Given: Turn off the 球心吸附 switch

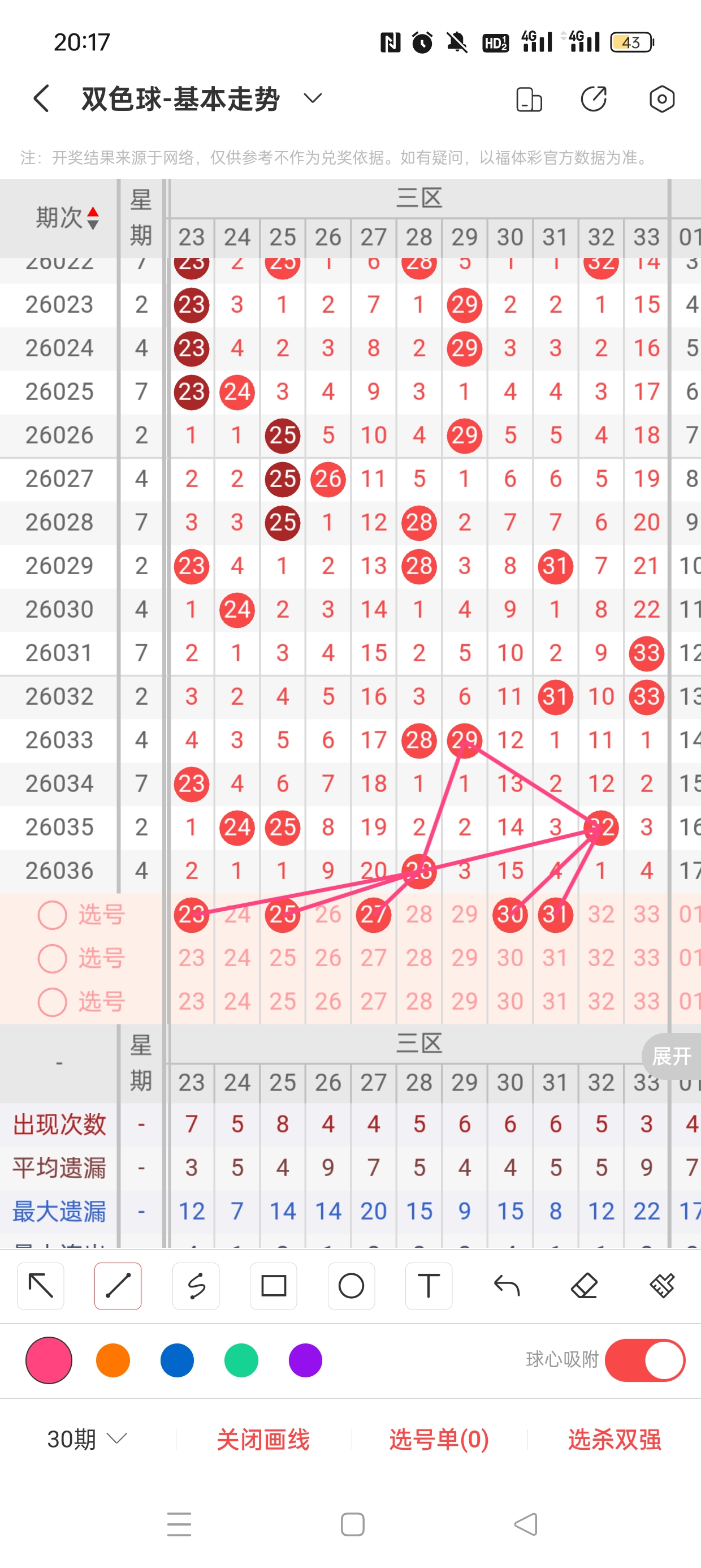Looking at the screenshot, I should point(644,1360).
